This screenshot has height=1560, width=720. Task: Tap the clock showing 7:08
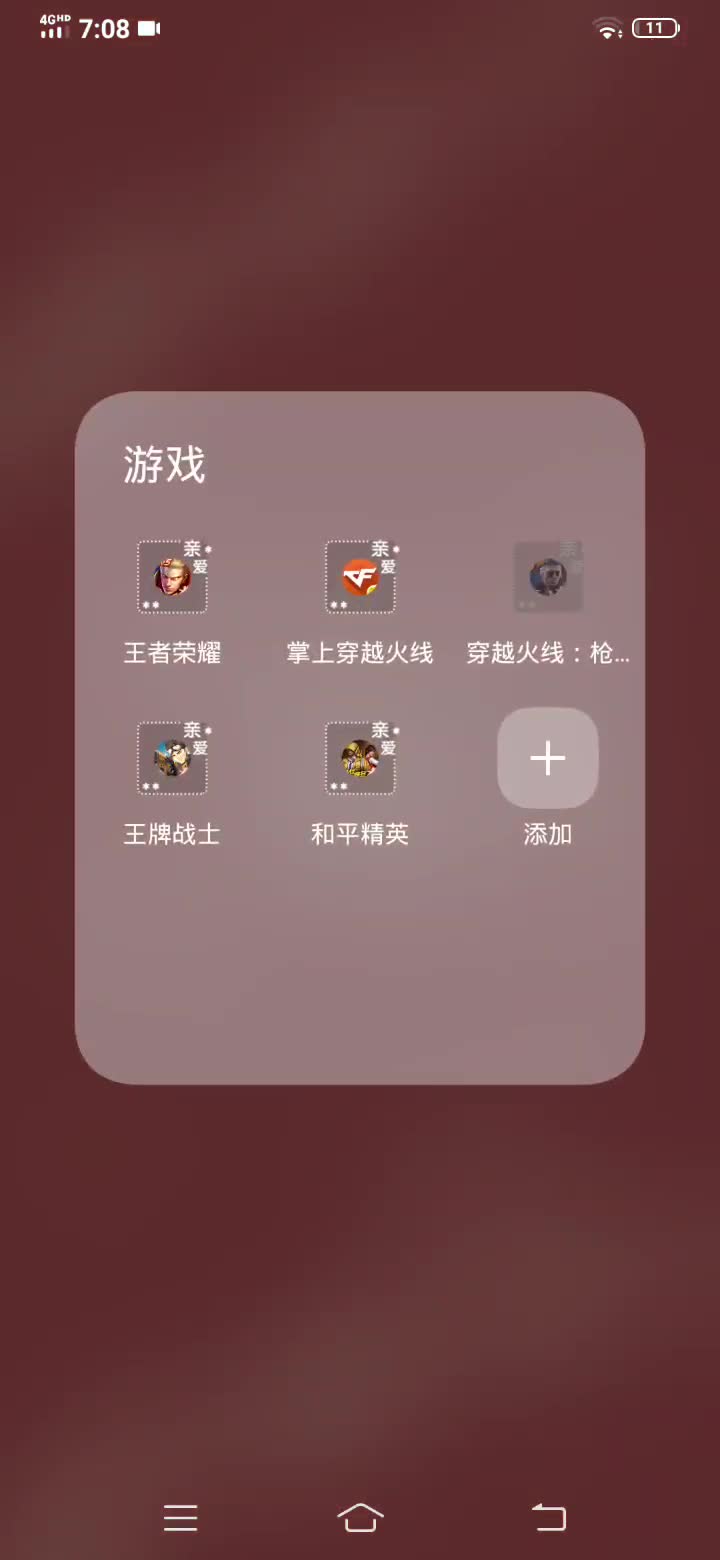pyautogui.click(x=103, y=28)
